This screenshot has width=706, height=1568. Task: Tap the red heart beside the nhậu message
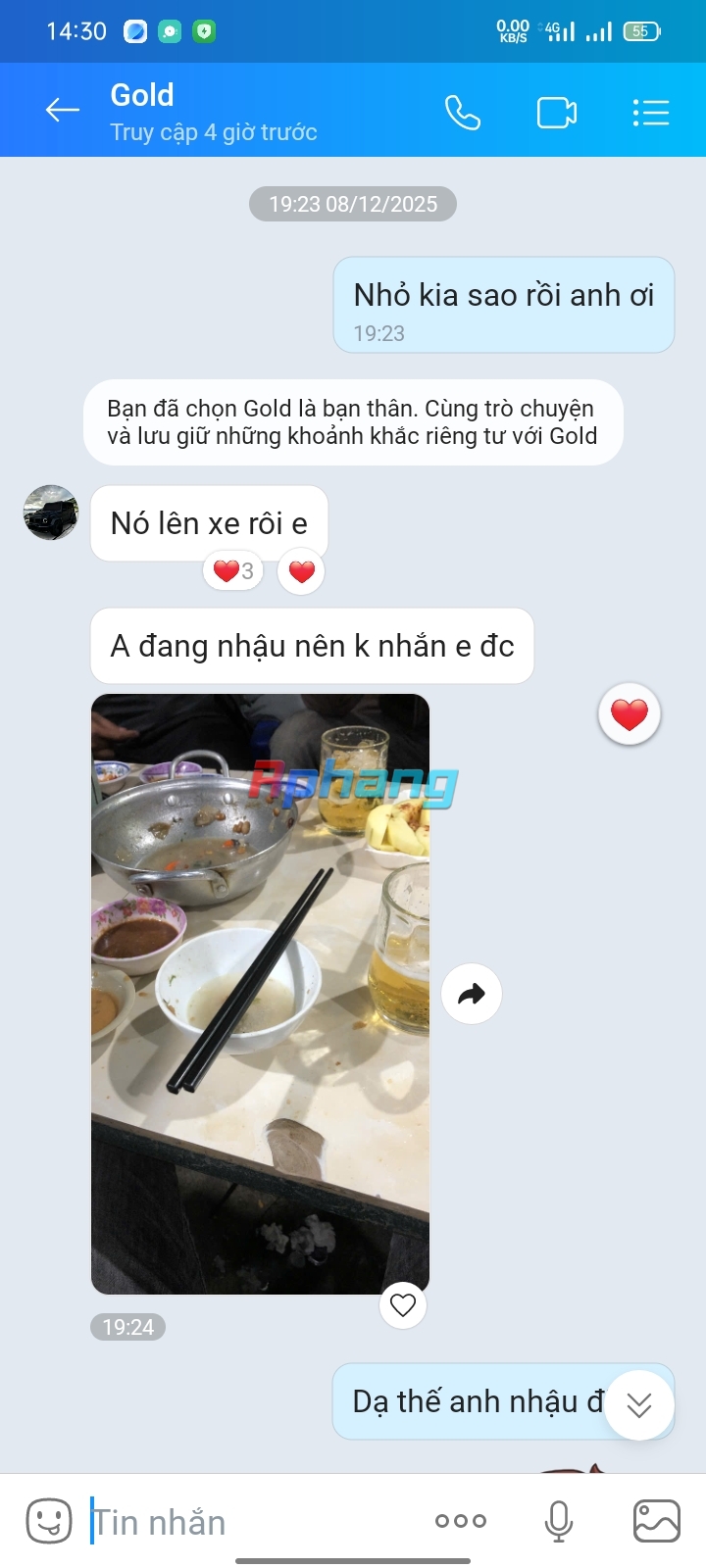[630, 713]
